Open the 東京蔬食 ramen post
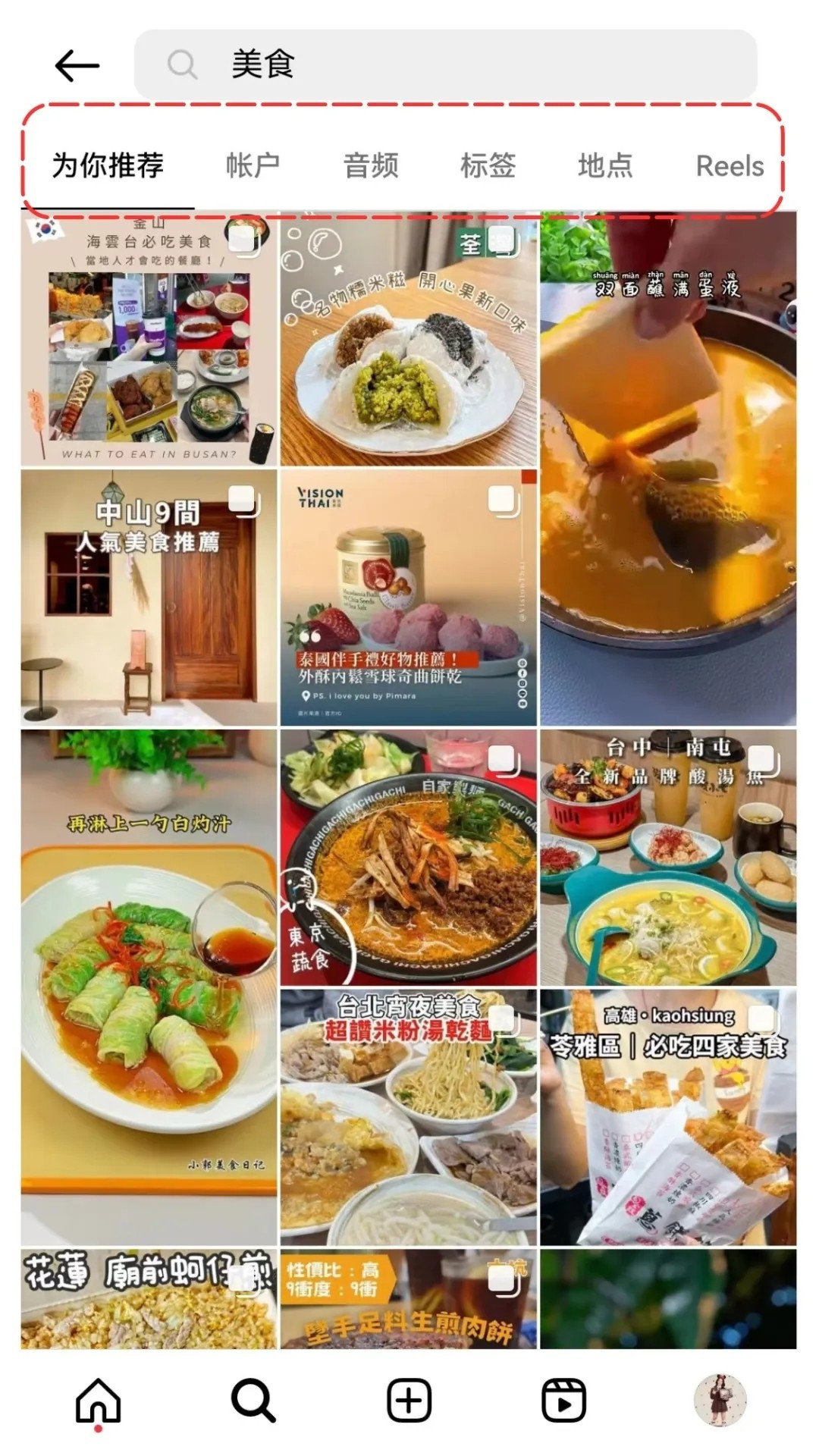This screenshot has width=819, height=1456. point(409,858)
